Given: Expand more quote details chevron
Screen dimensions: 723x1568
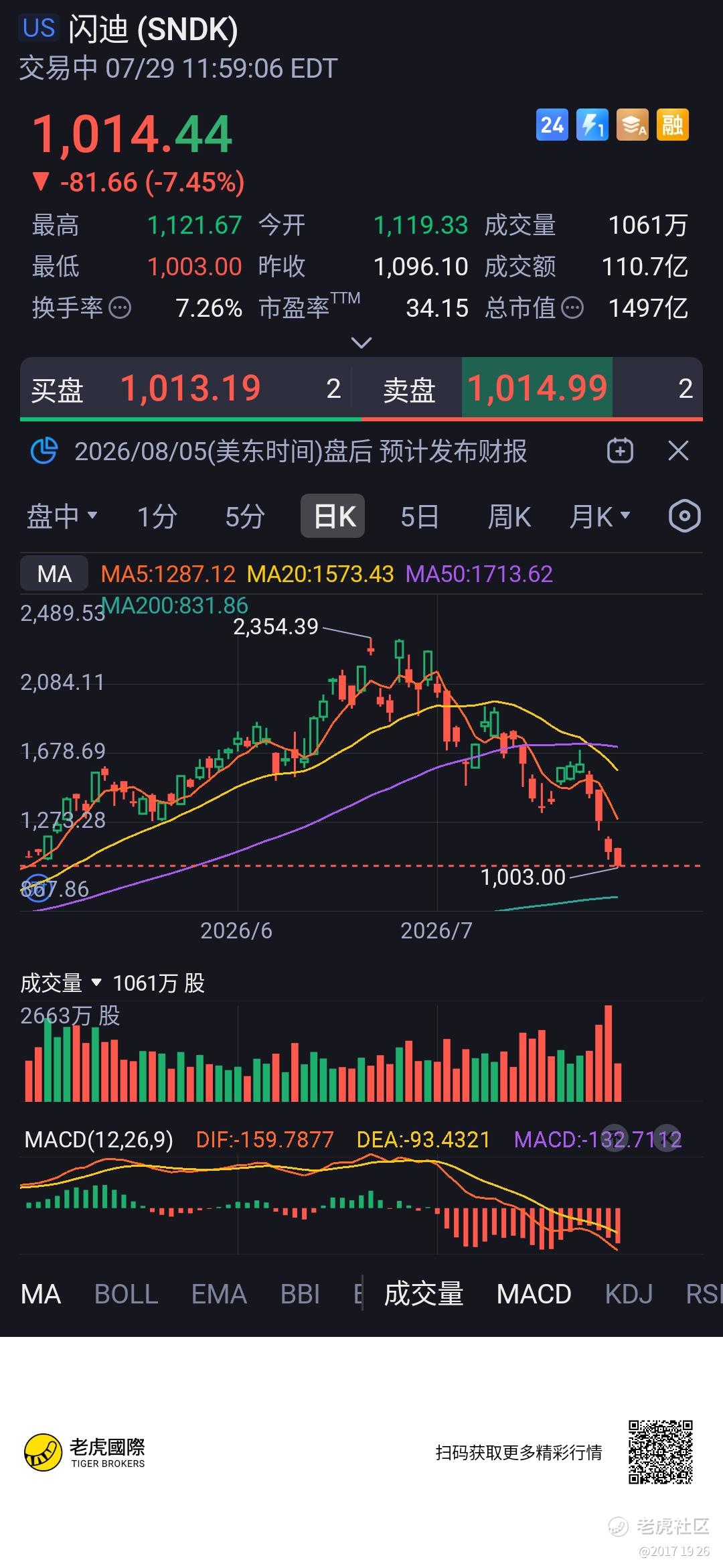Looking at the screenshot, I should pyautogui.click(x=361, y=343).
